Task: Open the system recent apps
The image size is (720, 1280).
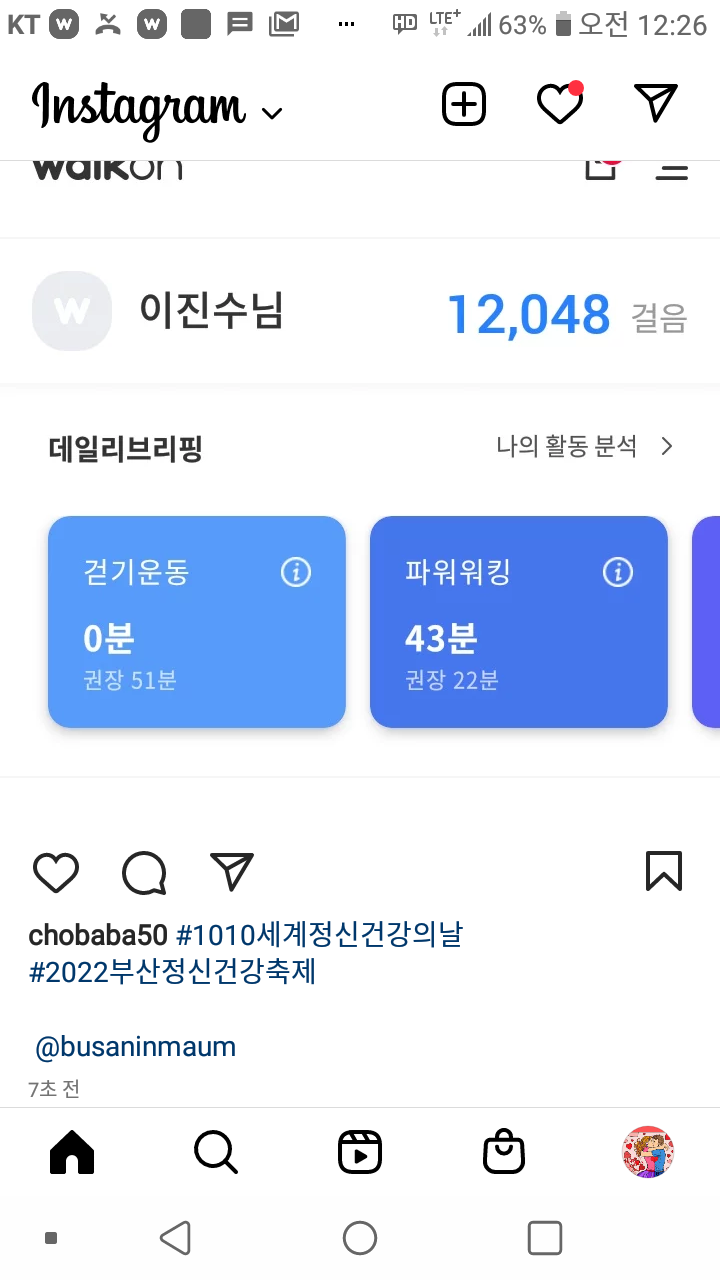Action: (545, 1238)
